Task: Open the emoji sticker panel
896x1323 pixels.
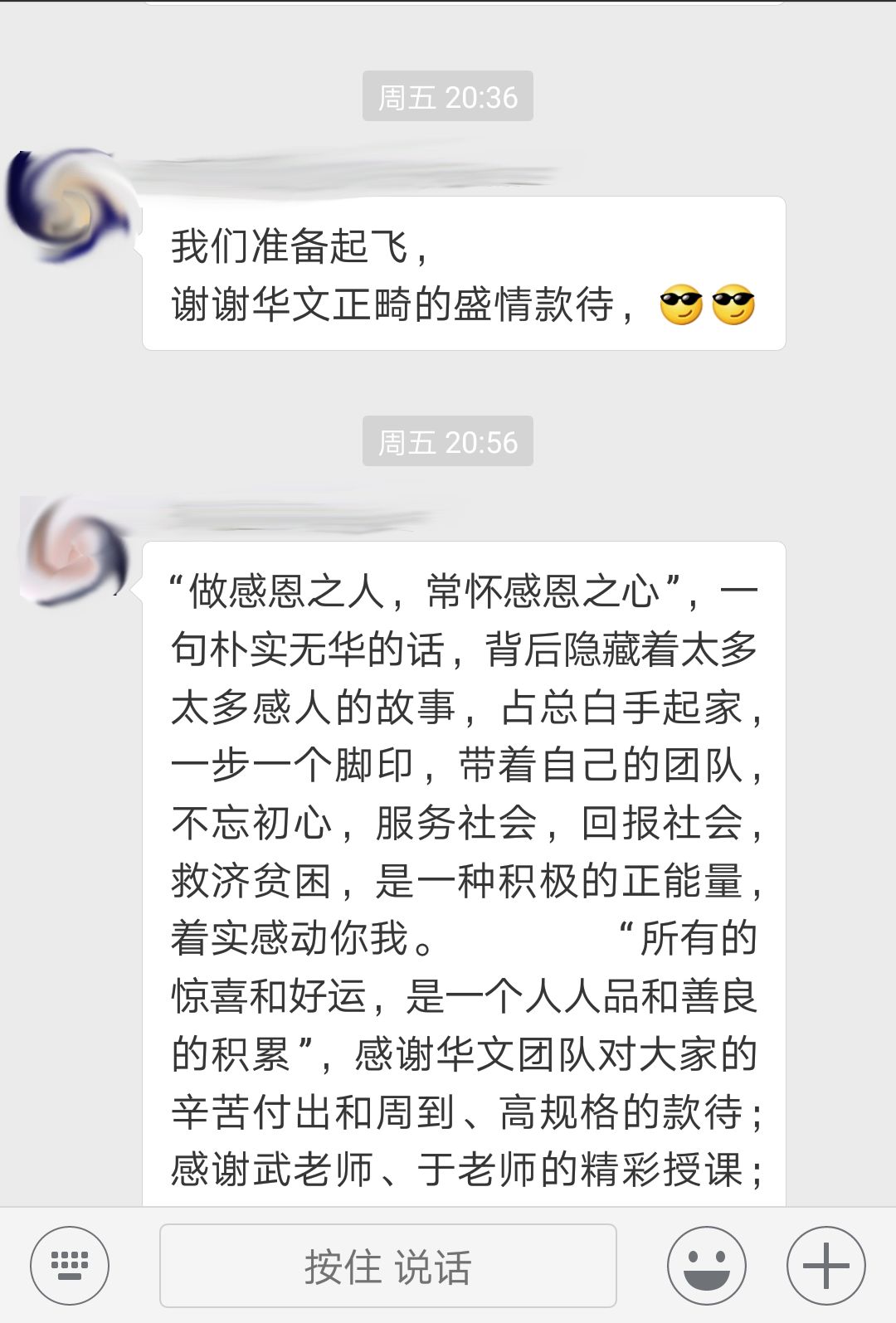Action: coord(706,1266)
